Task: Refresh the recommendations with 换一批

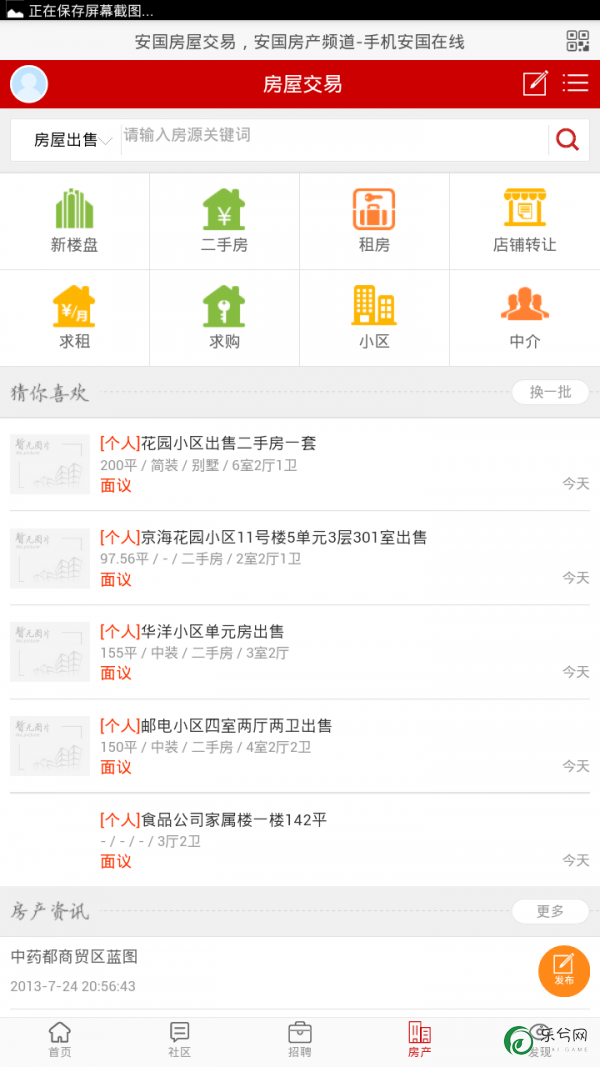Action: [x=550, y=392]
